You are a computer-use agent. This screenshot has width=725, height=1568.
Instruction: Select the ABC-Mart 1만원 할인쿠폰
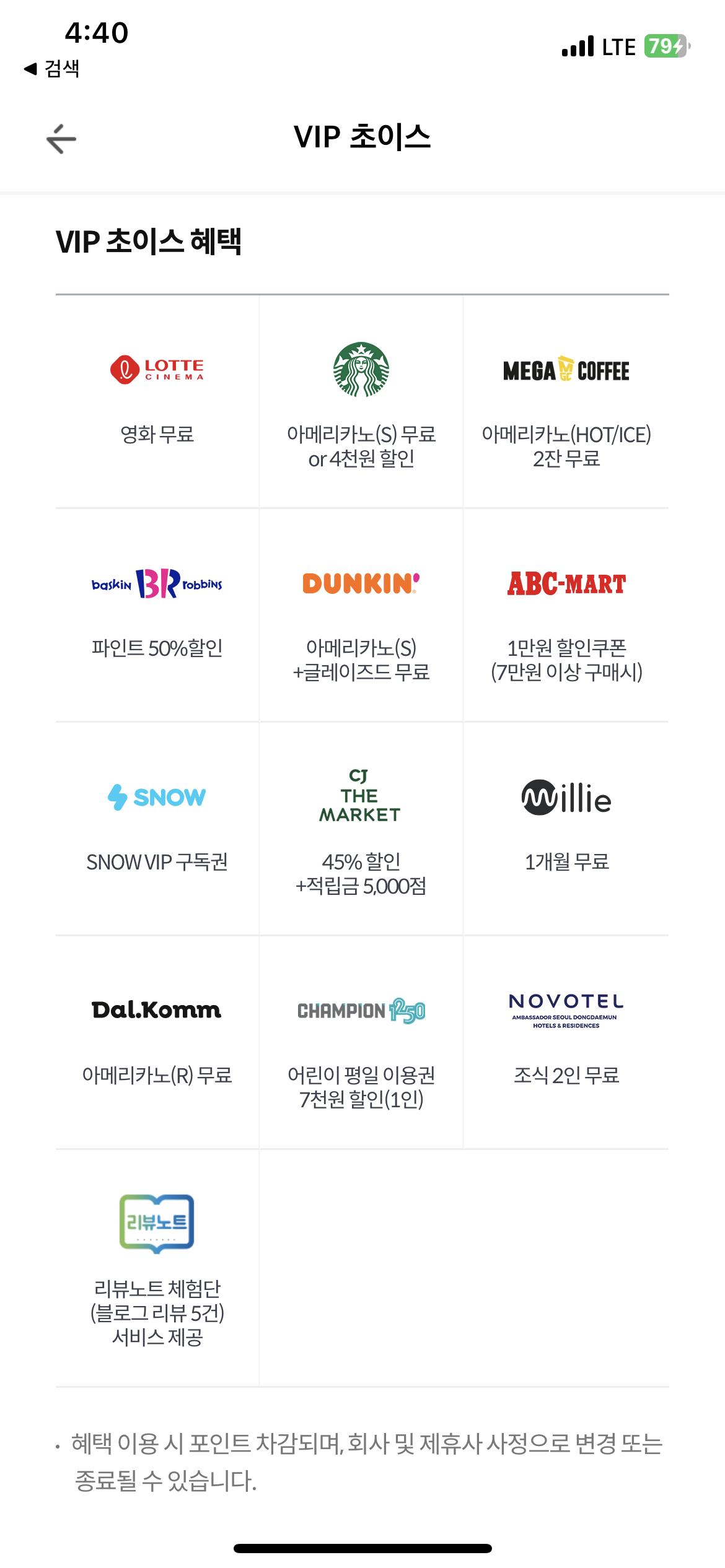(x=566, y=616)
